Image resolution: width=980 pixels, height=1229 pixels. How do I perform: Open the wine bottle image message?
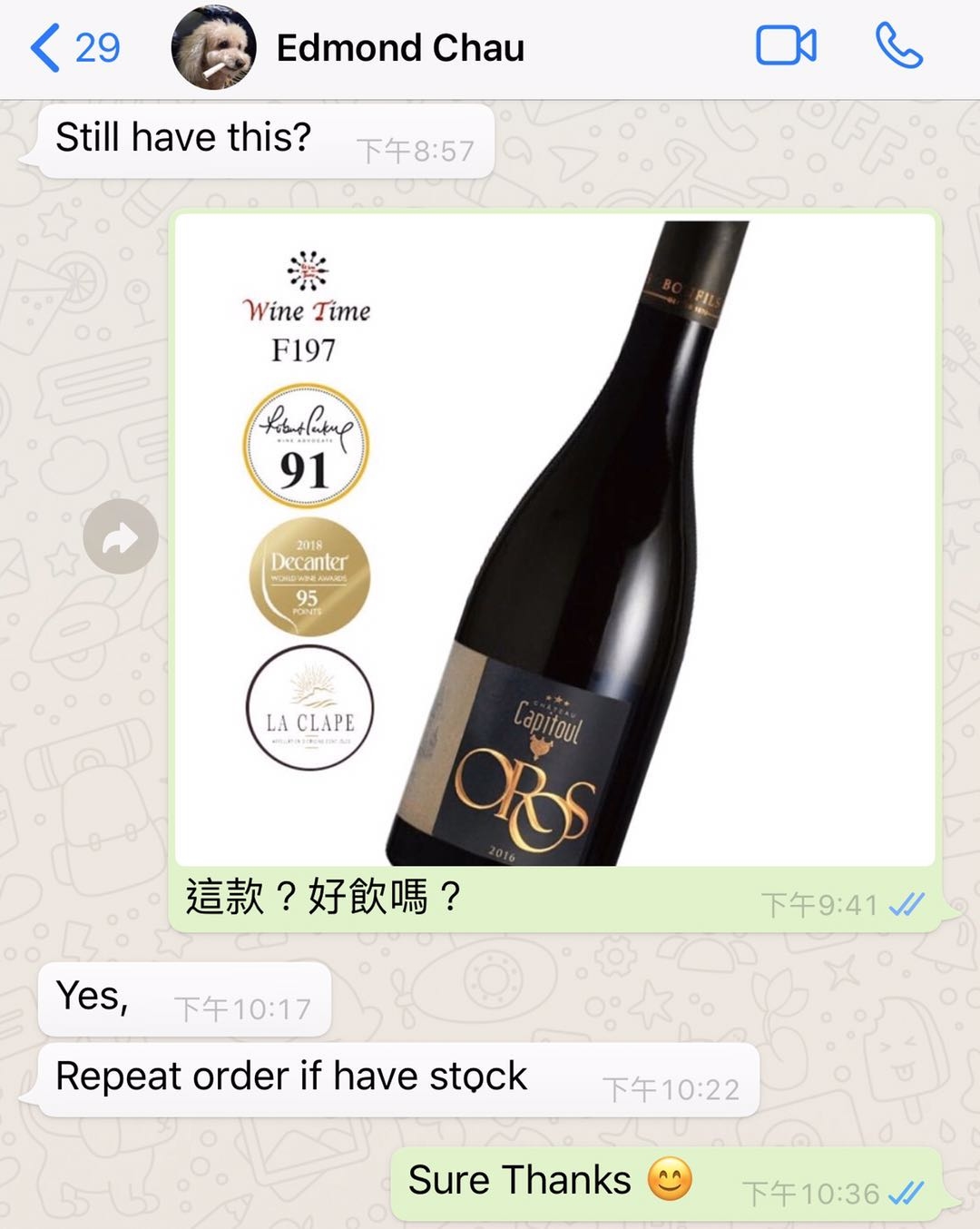554,541
